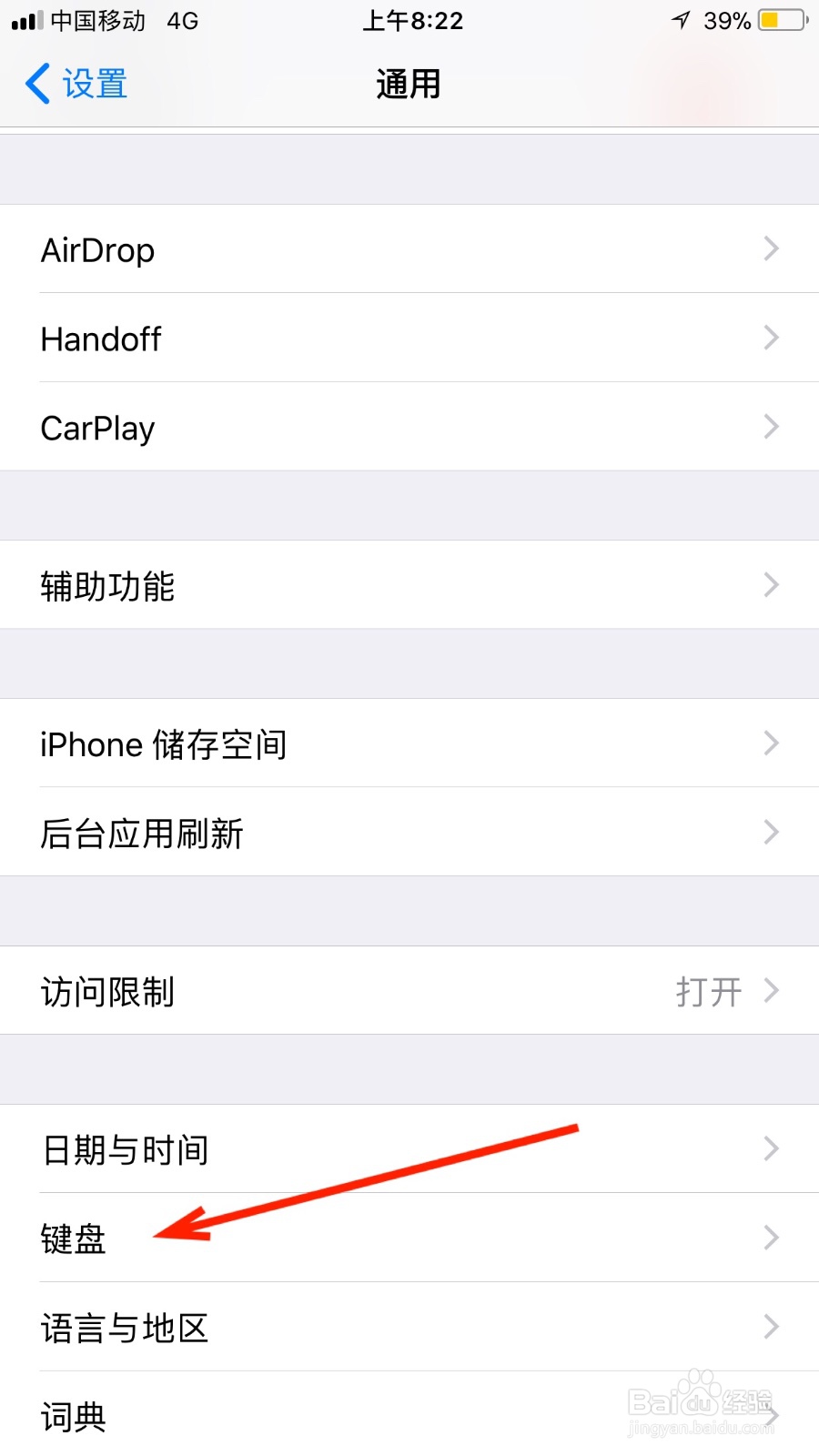Open 后台应用刷新 settings

pyautogui.click(x=409, y=832)
